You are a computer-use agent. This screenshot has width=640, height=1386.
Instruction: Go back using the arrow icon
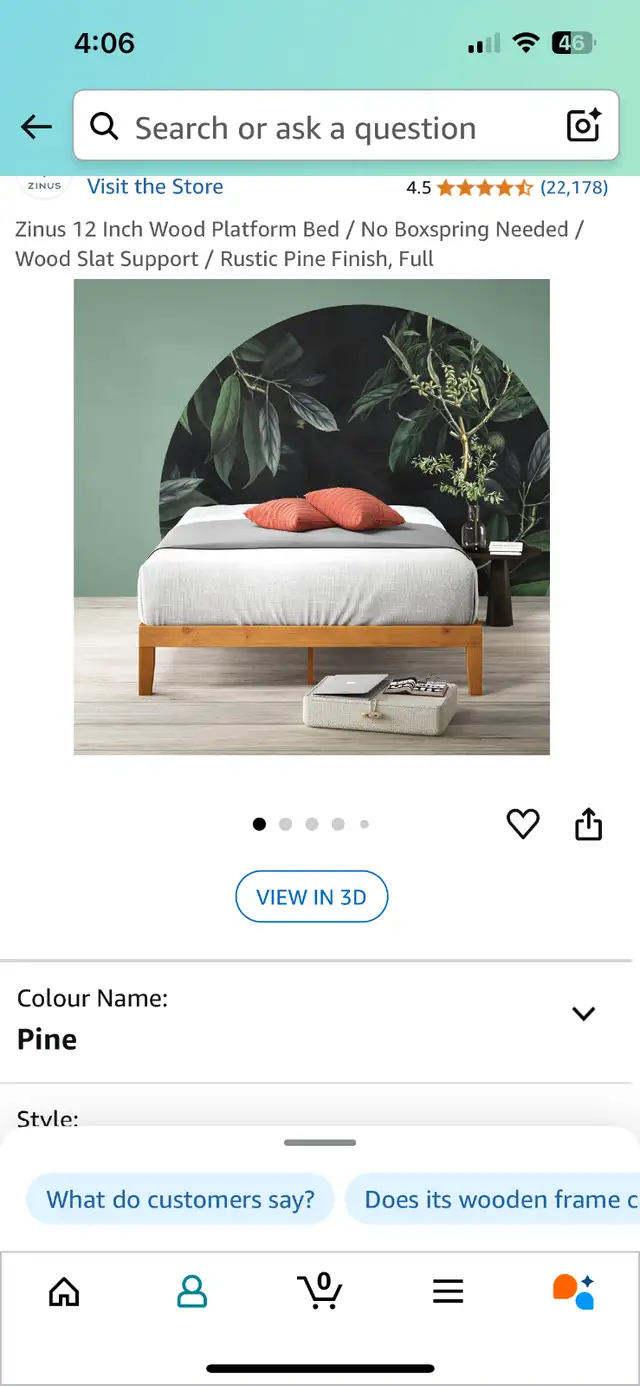(36, 127)
